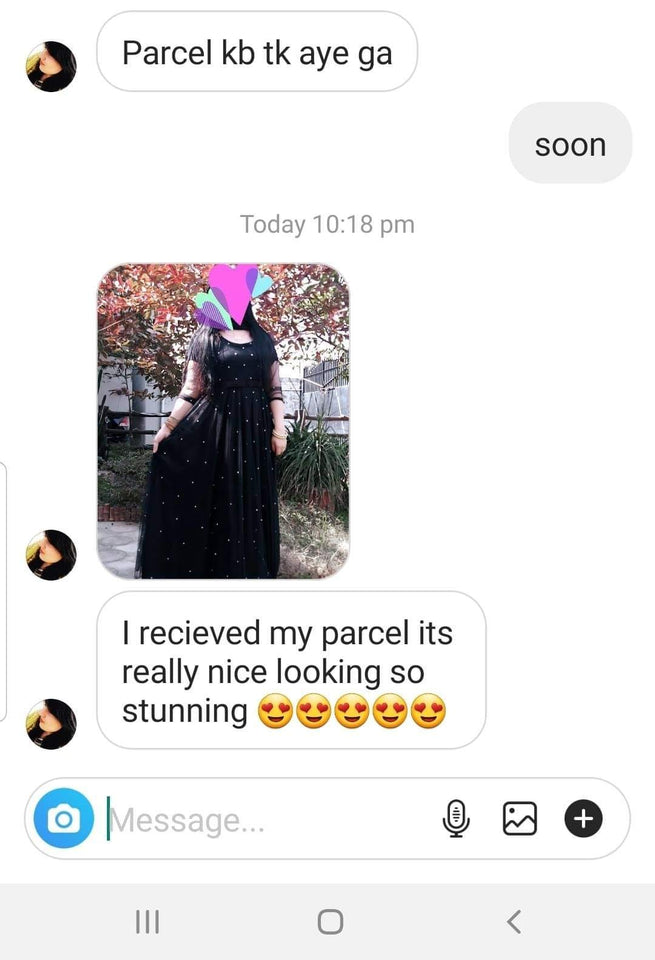Open more options with the plus icon
Image resolution: width=655 pixels, height=960 pixels.
point(584,819)
